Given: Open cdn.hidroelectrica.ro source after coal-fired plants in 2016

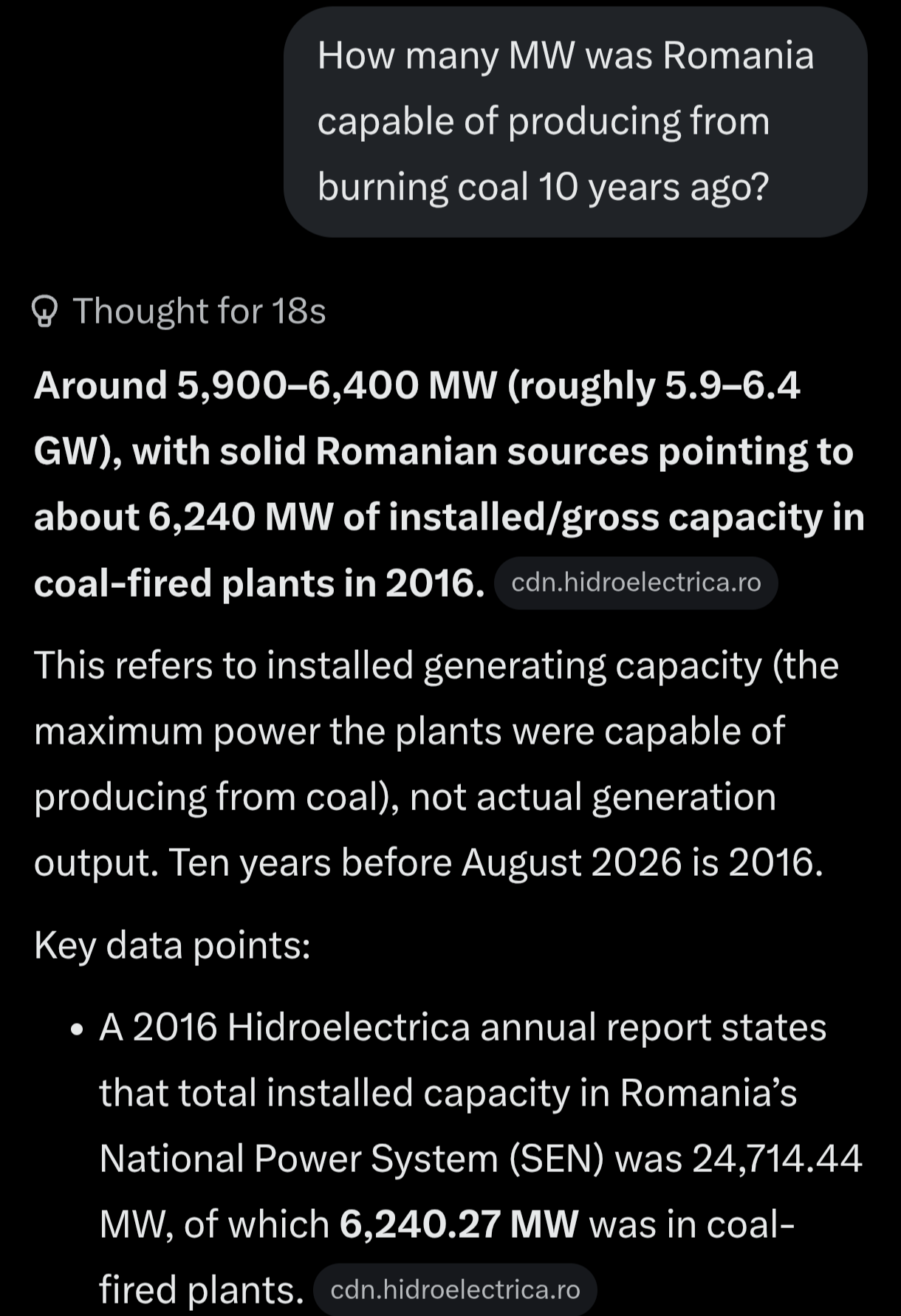Looking at the screenshot, I should click(636, 583).
